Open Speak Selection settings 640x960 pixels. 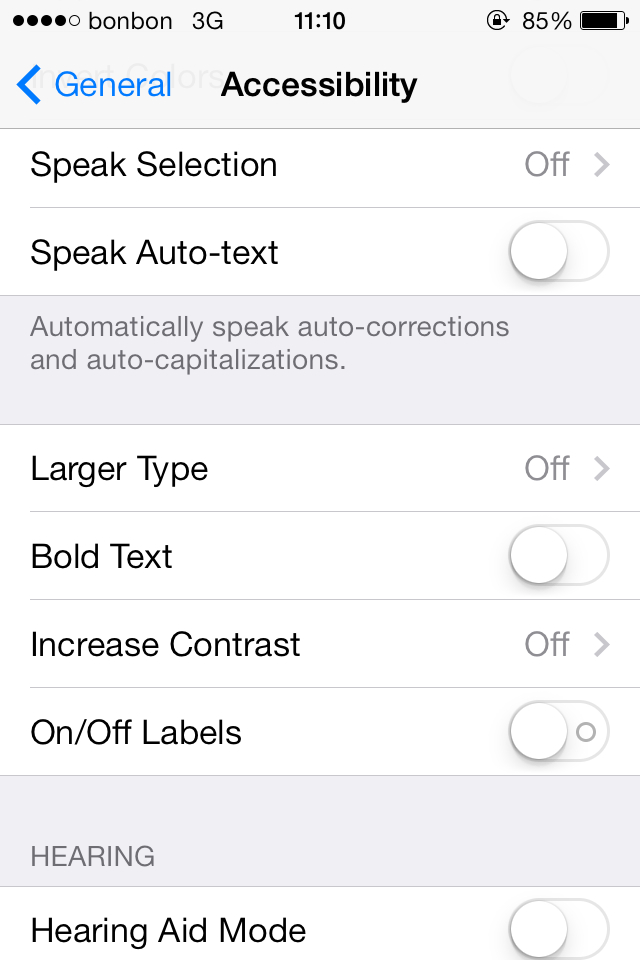tap(320, 165)
